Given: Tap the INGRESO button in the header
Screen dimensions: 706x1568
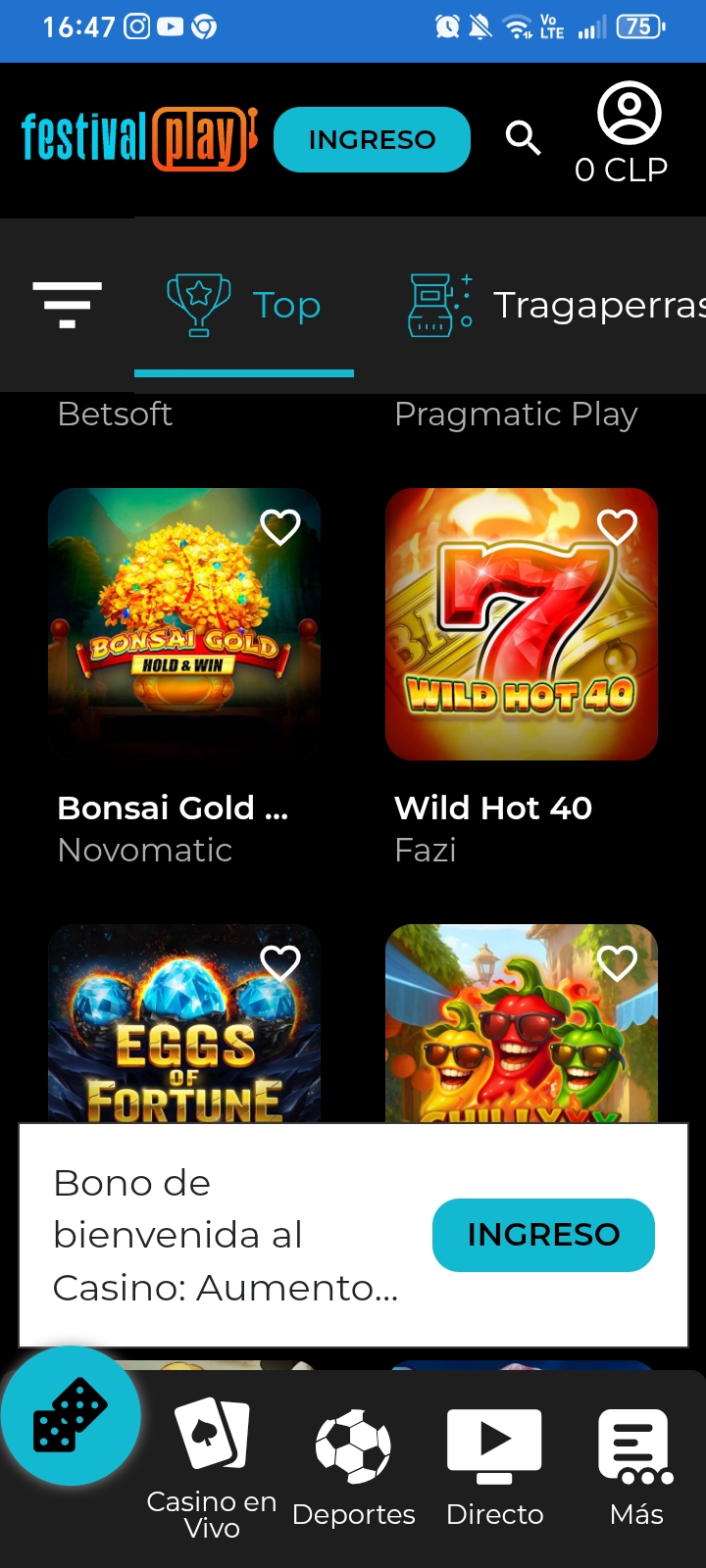Looking at the screenshot, I should click(372, 139).
